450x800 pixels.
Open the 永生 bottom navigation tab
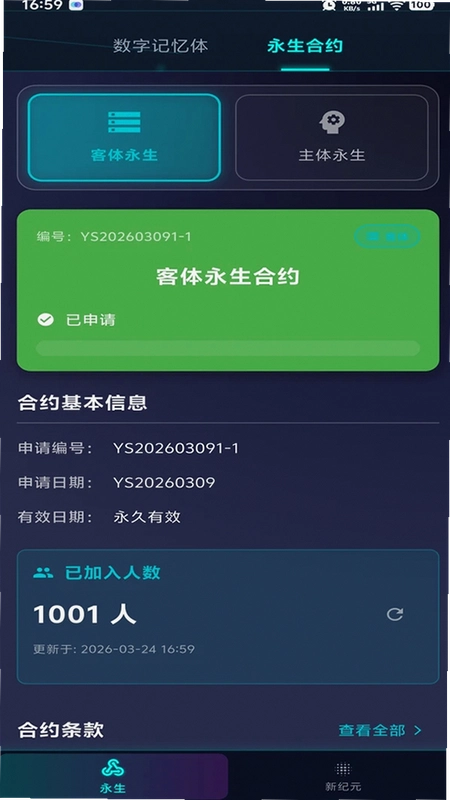pos(113,776)
